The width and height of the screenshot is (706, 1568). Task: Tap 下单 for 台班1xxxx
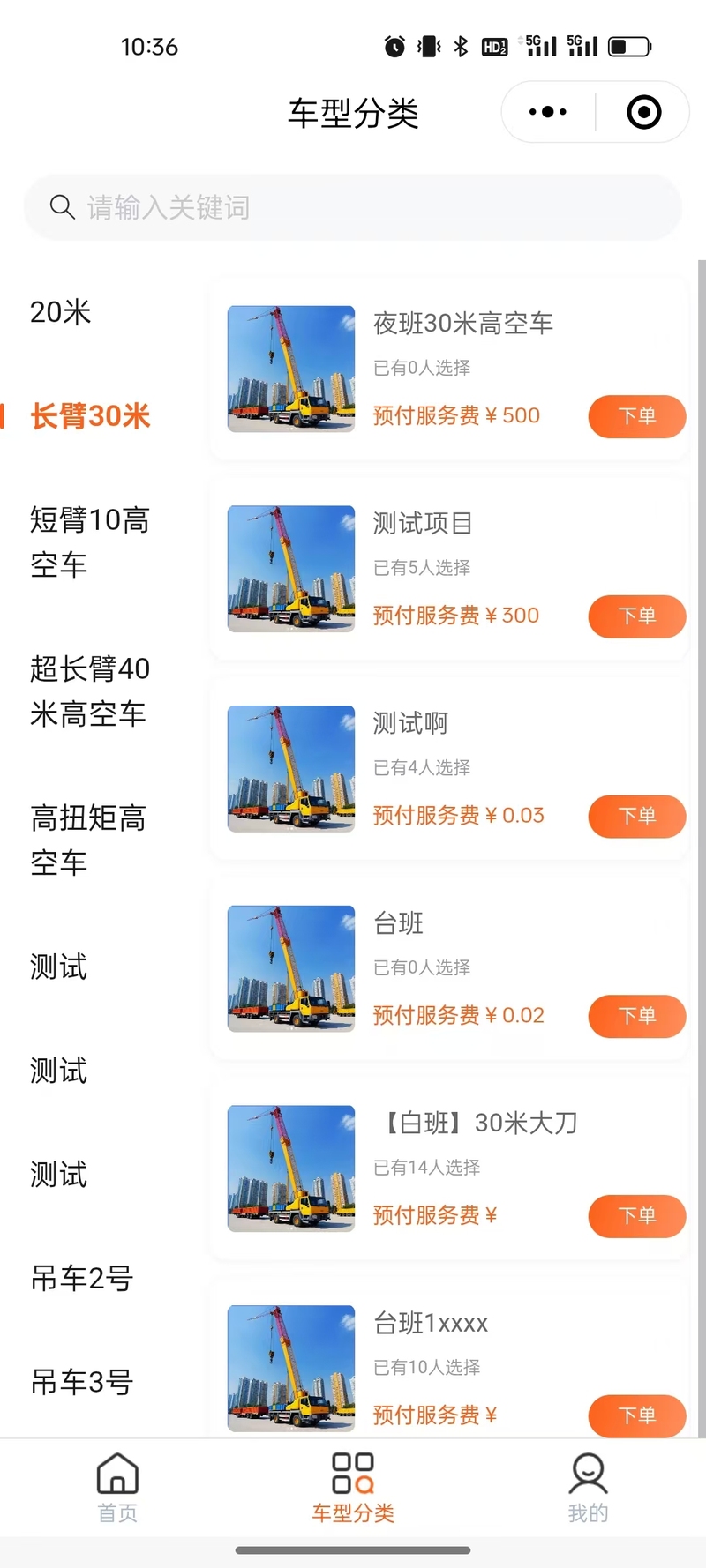coord(636,1415)
